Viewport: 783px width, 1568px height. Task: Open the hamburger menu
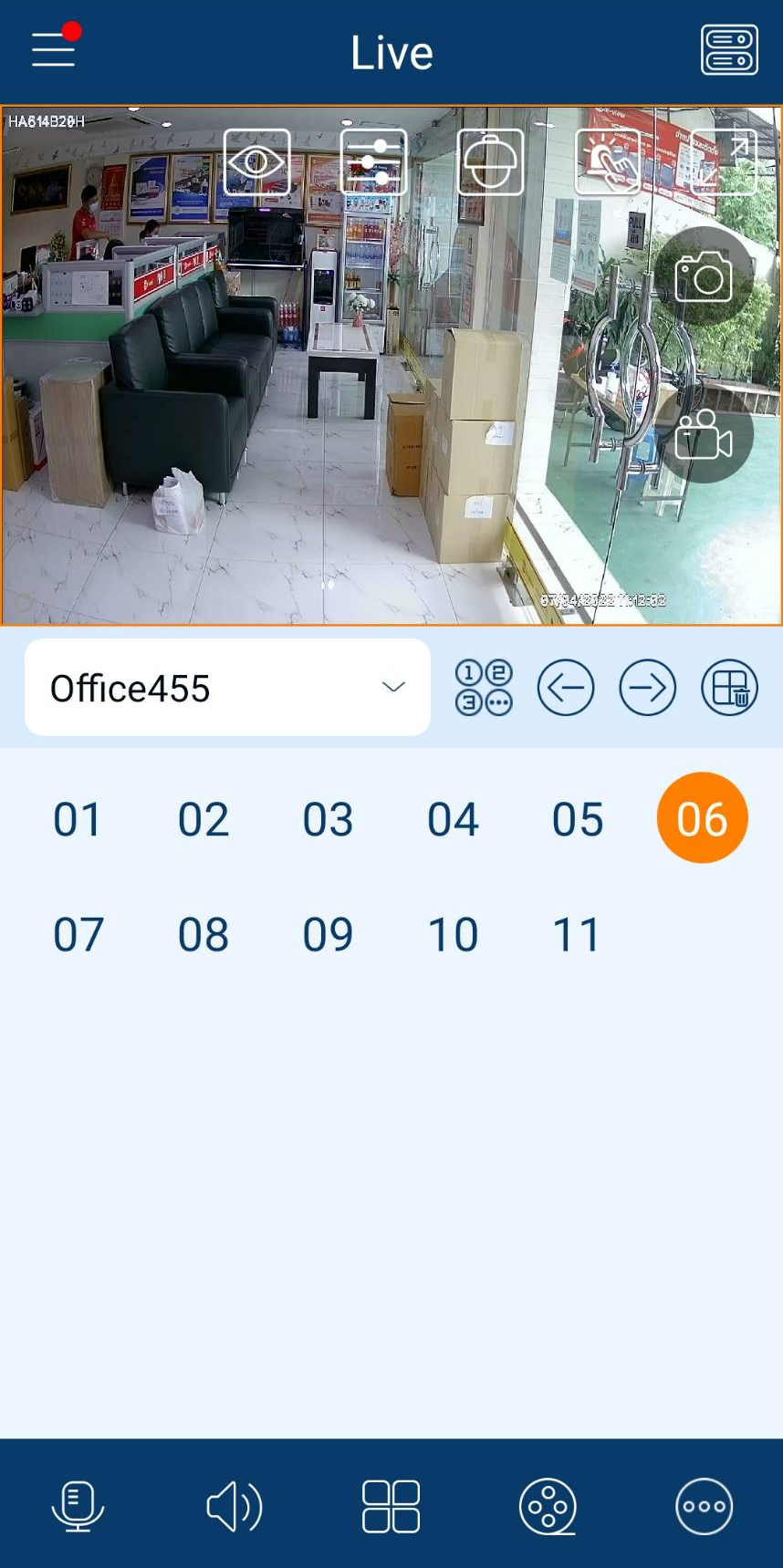(53, 49)
